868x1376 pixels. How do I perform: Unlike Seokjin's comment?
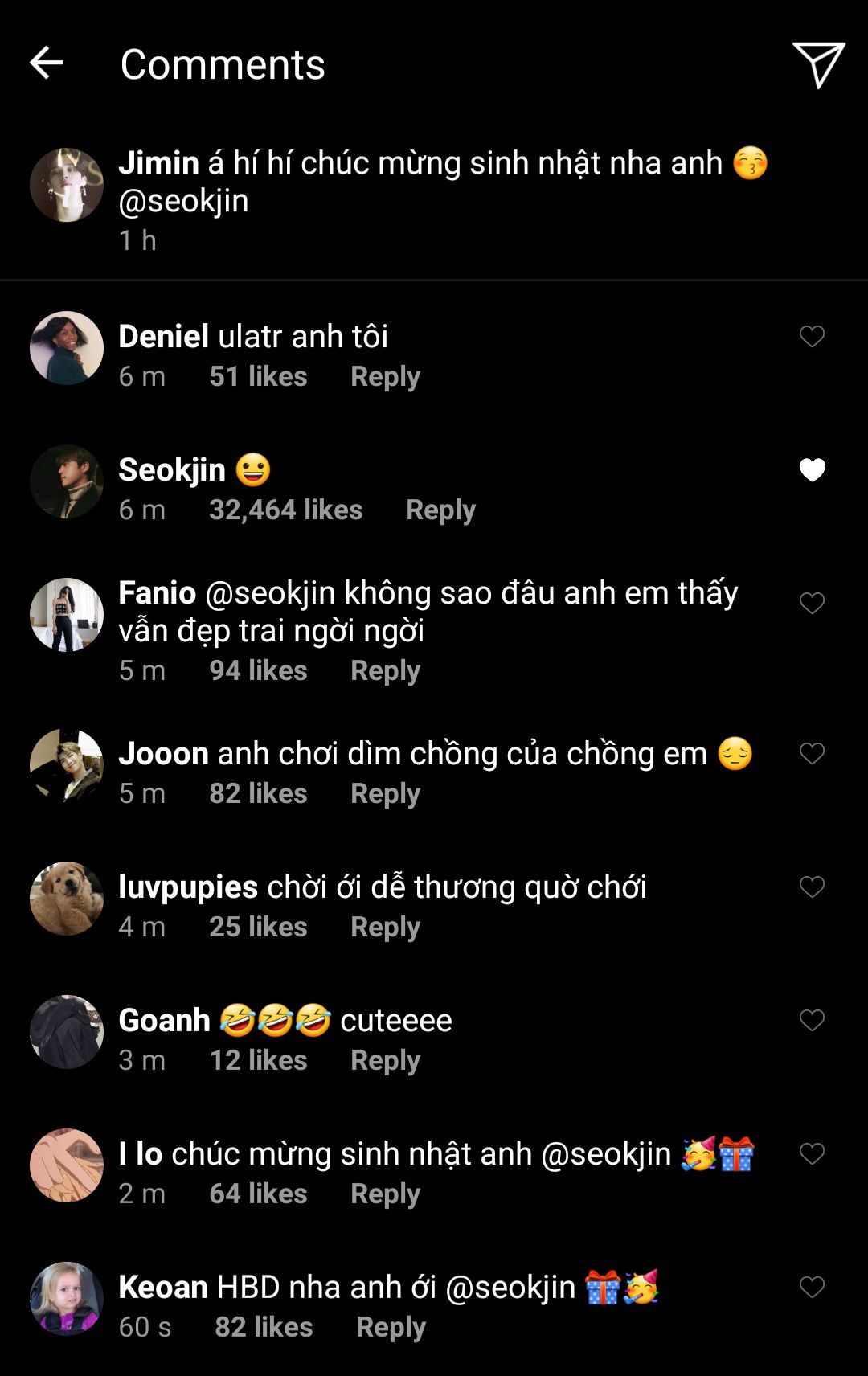pos(812,470)
